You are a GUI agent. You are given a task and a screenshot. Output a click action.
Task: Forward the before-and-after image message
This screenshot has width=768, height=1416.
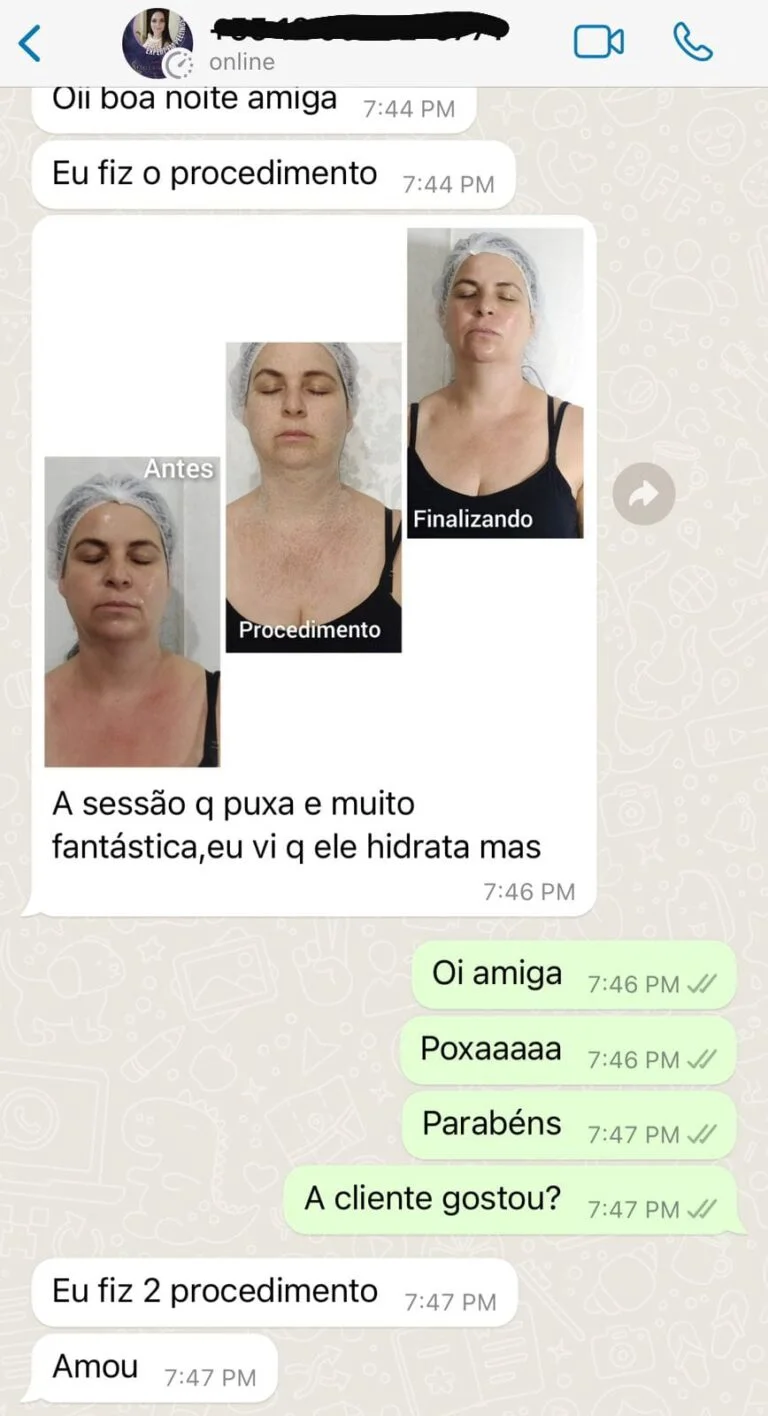tap(643, 493)
